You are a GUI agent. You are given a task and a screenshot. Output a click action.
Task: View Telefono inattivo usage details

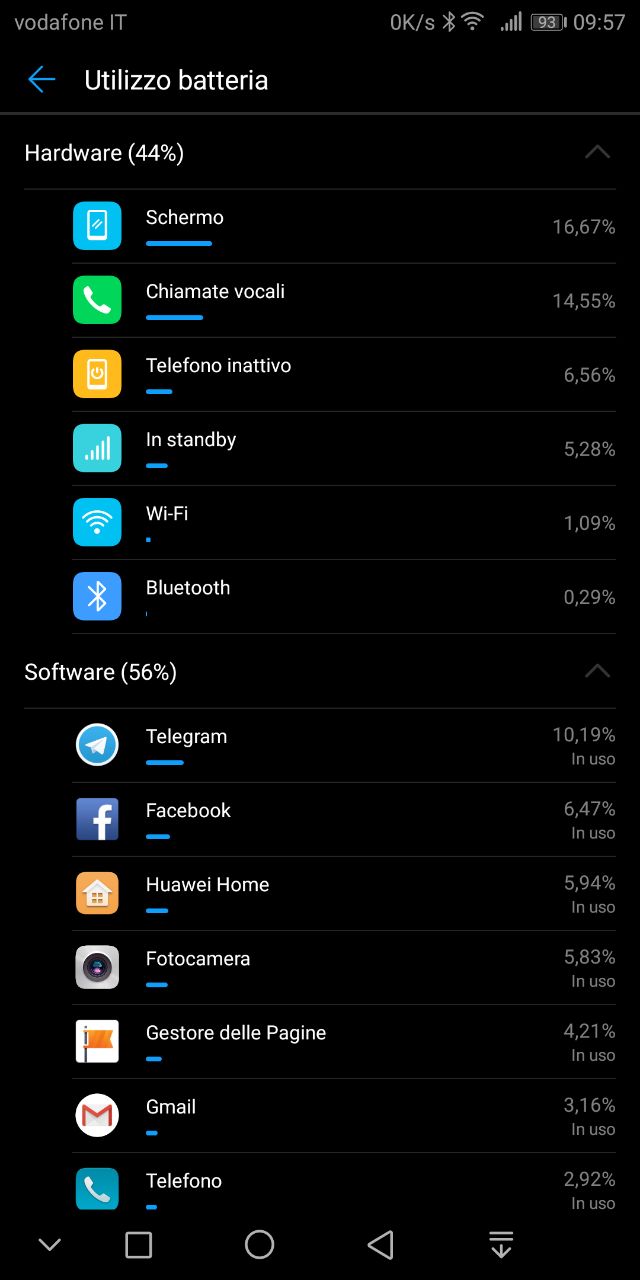point(344,374)
